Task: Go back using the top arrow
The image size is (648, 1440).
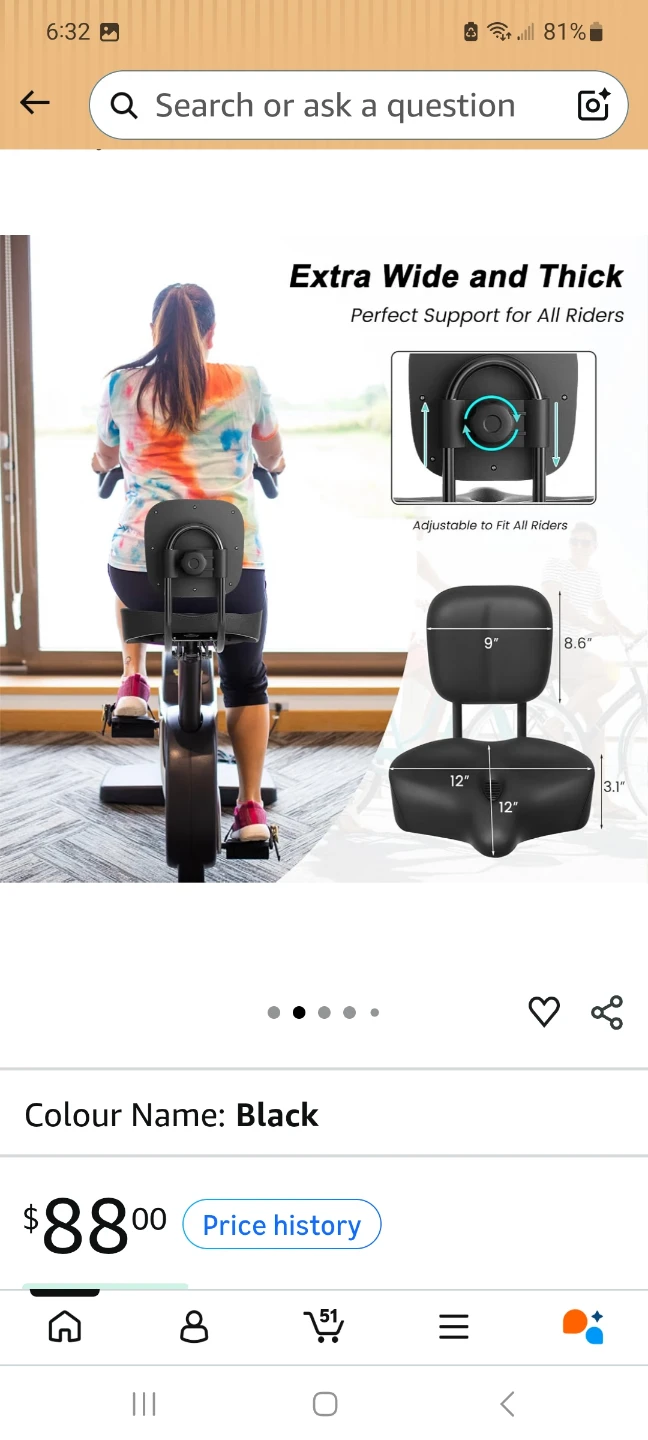Action: click(x=35, y=102)
